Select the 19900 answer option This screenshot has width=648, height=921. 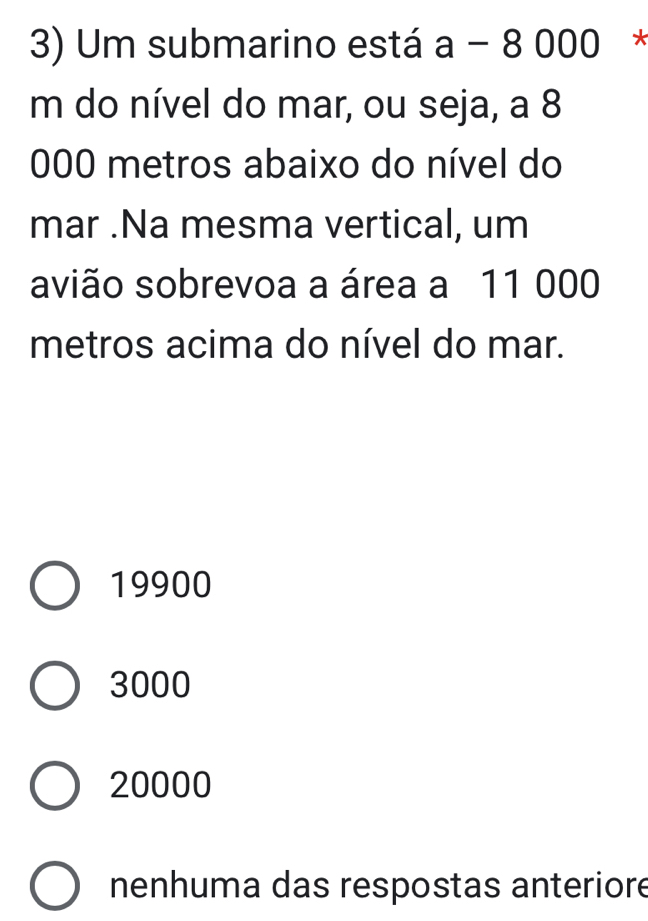(x=56, y=586)
